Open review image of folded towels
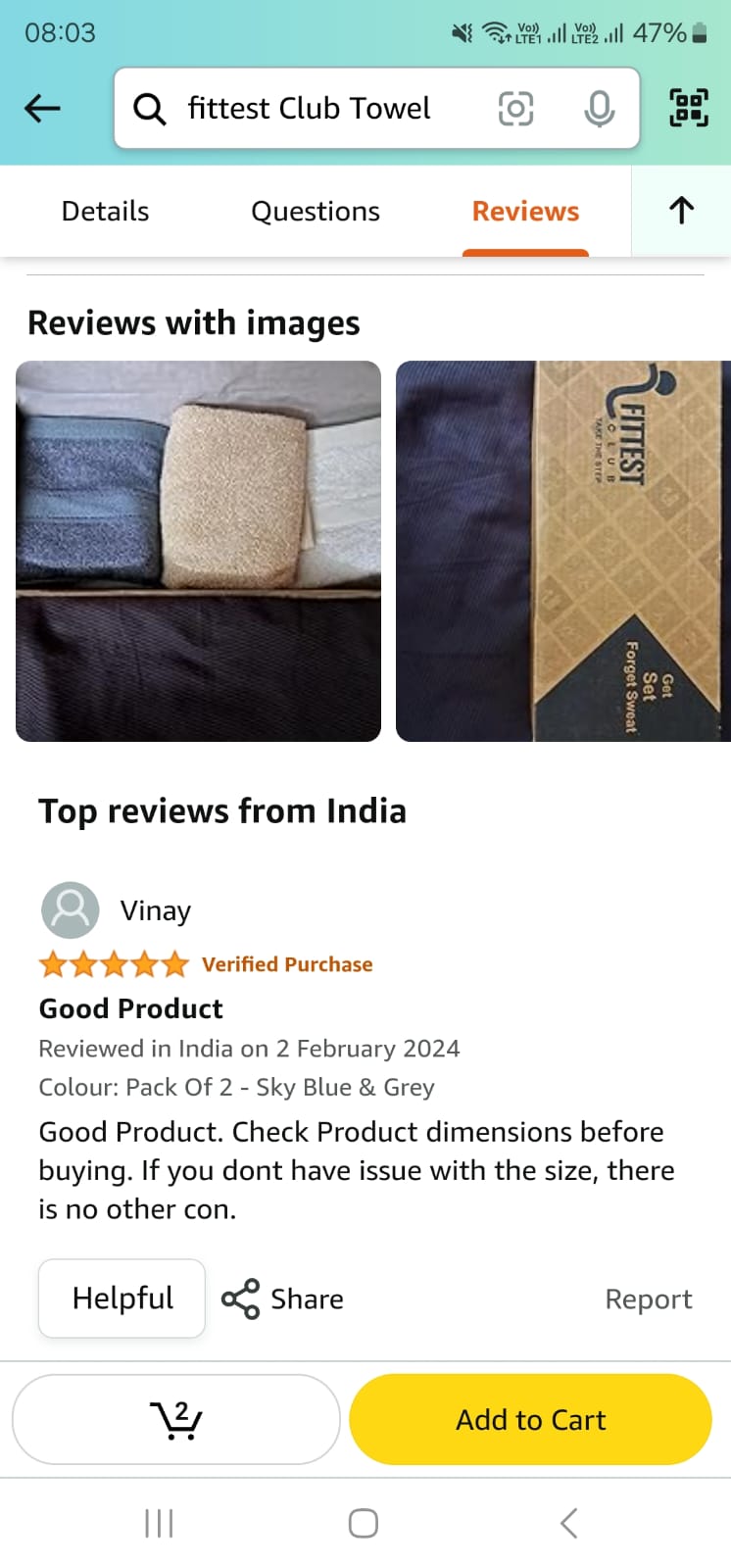Screen dimensions: 731x1568 point(198,551)
